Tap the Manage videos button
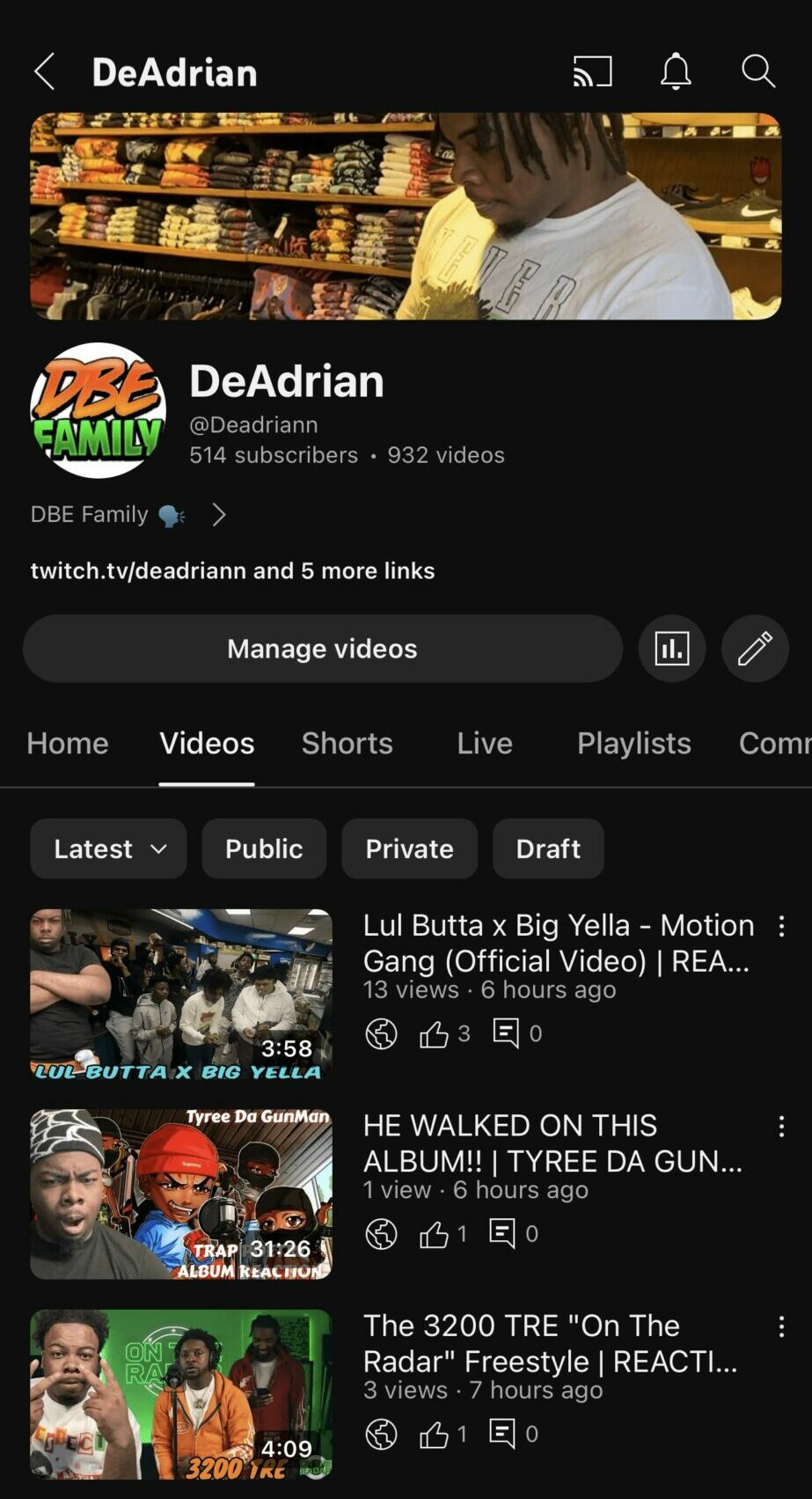 tap(322, 649)
